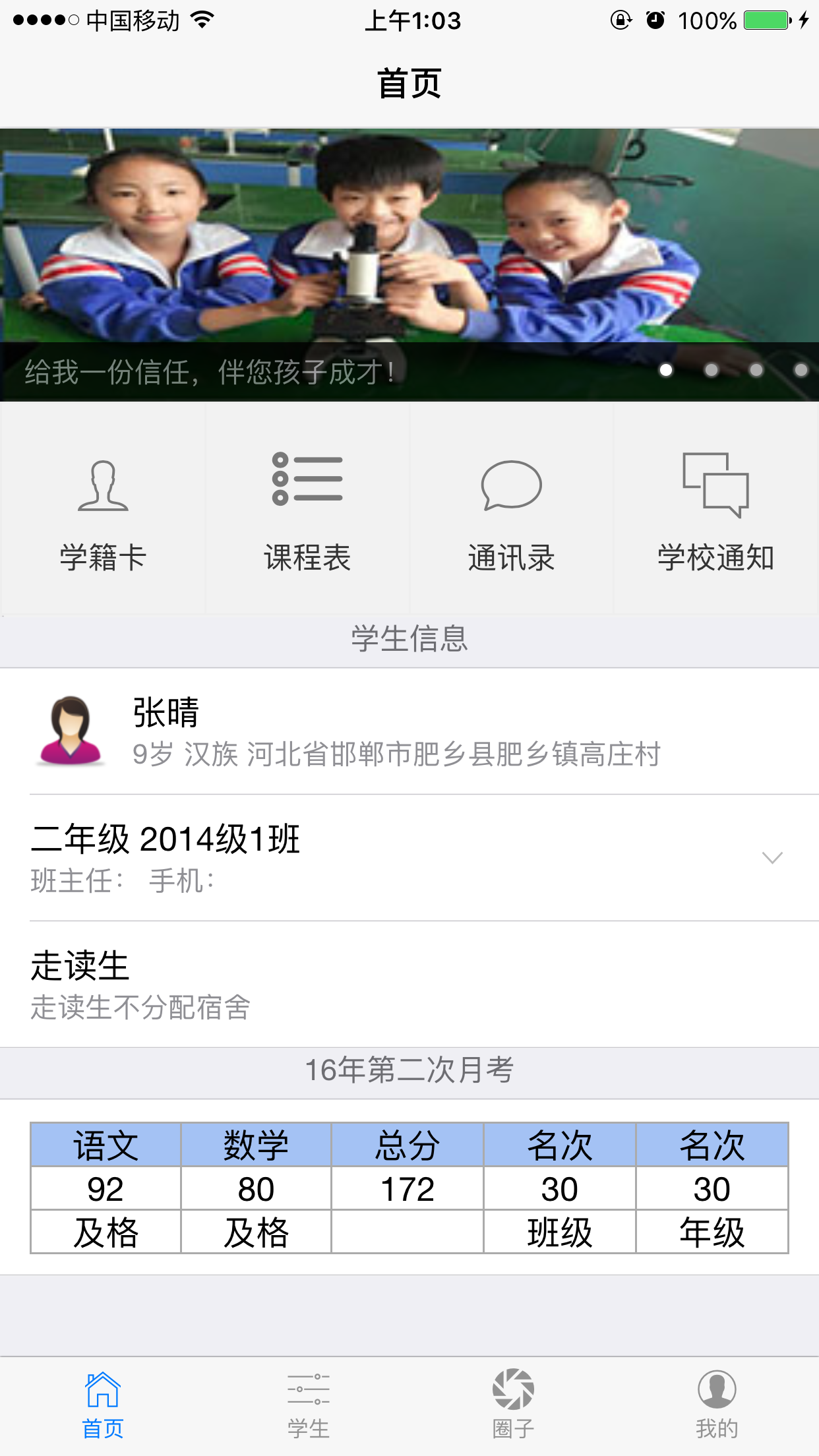The height and width of the screenshot is (1456, 819).
Task: Select the 首页 home tab
Action: pyautogui.click(x=103, y=1405)
